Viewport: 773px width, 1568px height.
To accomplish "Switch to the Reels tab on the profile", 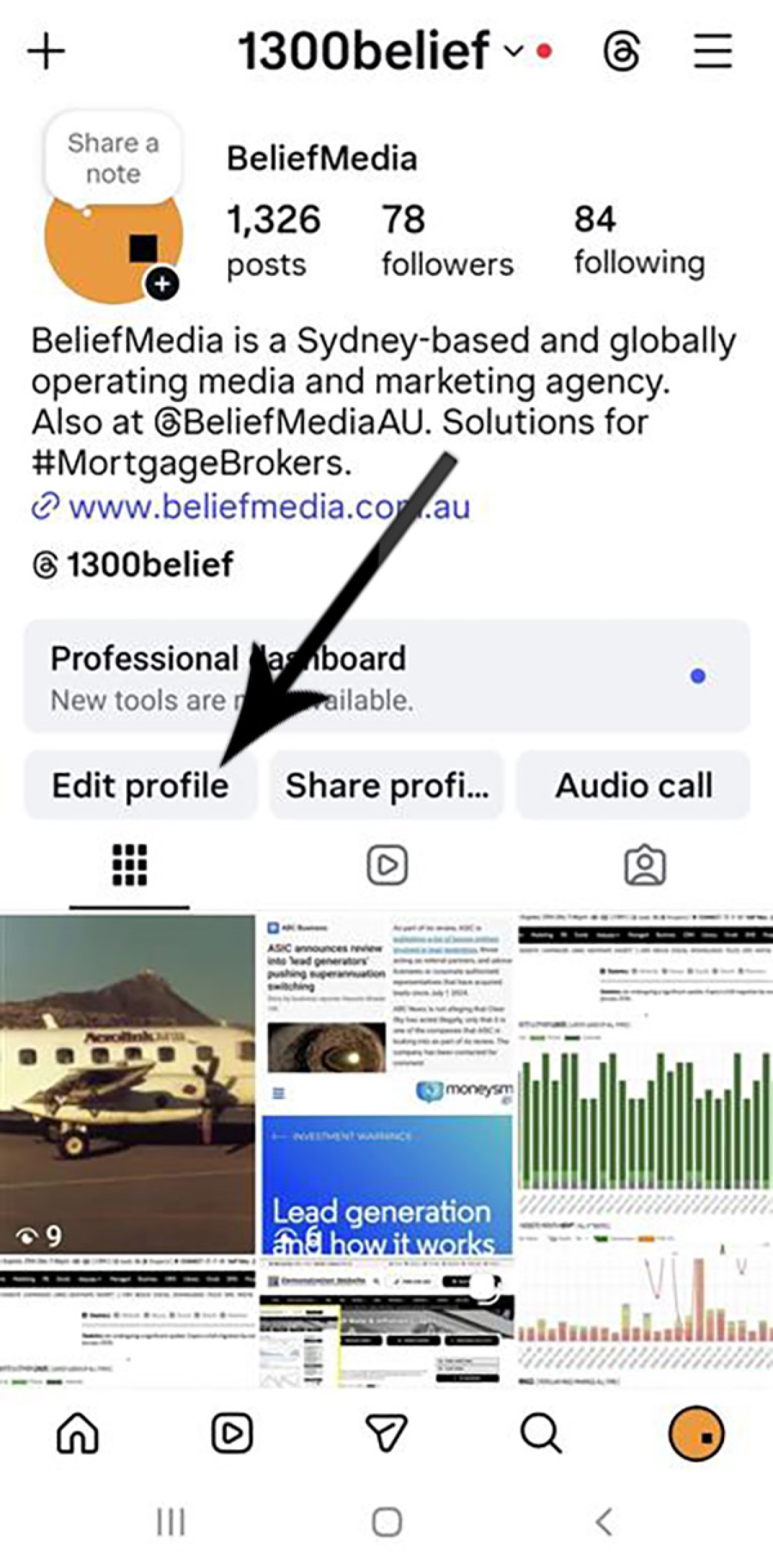I will coord(387,865).
